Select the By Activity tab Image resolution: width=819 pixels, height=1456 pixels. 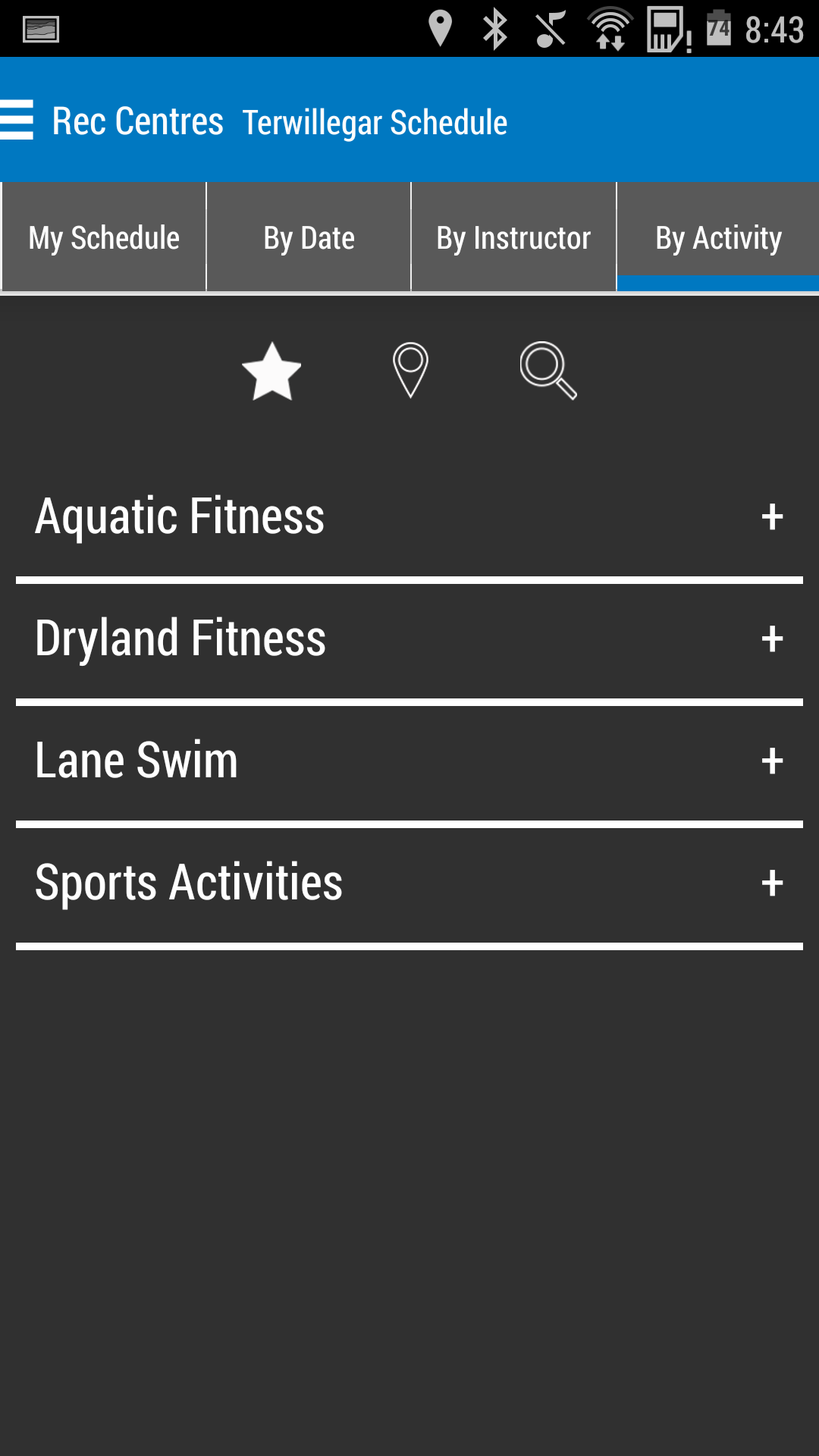718,238
